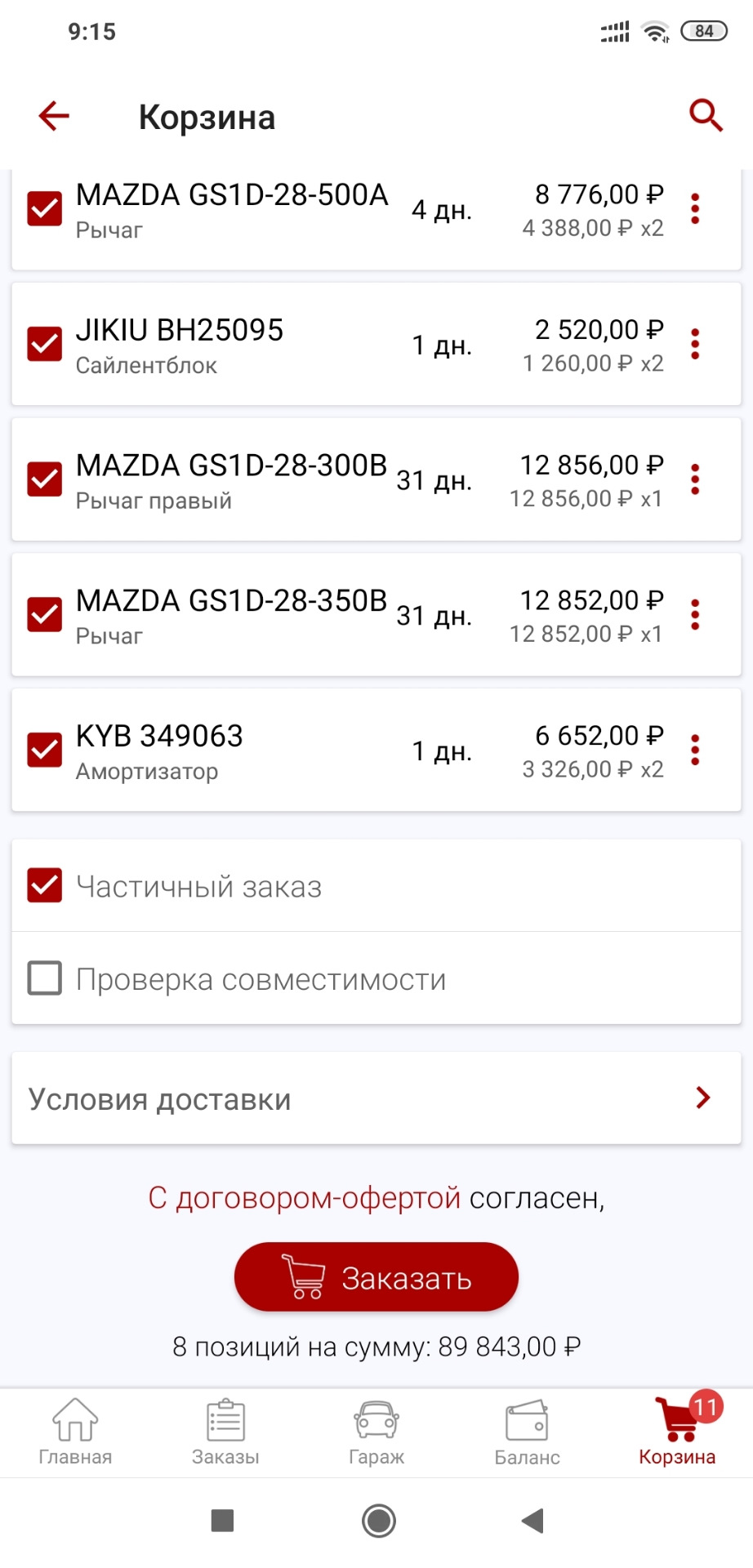The height and width of the screenshot is (1568, 753).
Task: Open the options menu for MAZDA GS1D-28-300B
Action: [695, 480]
